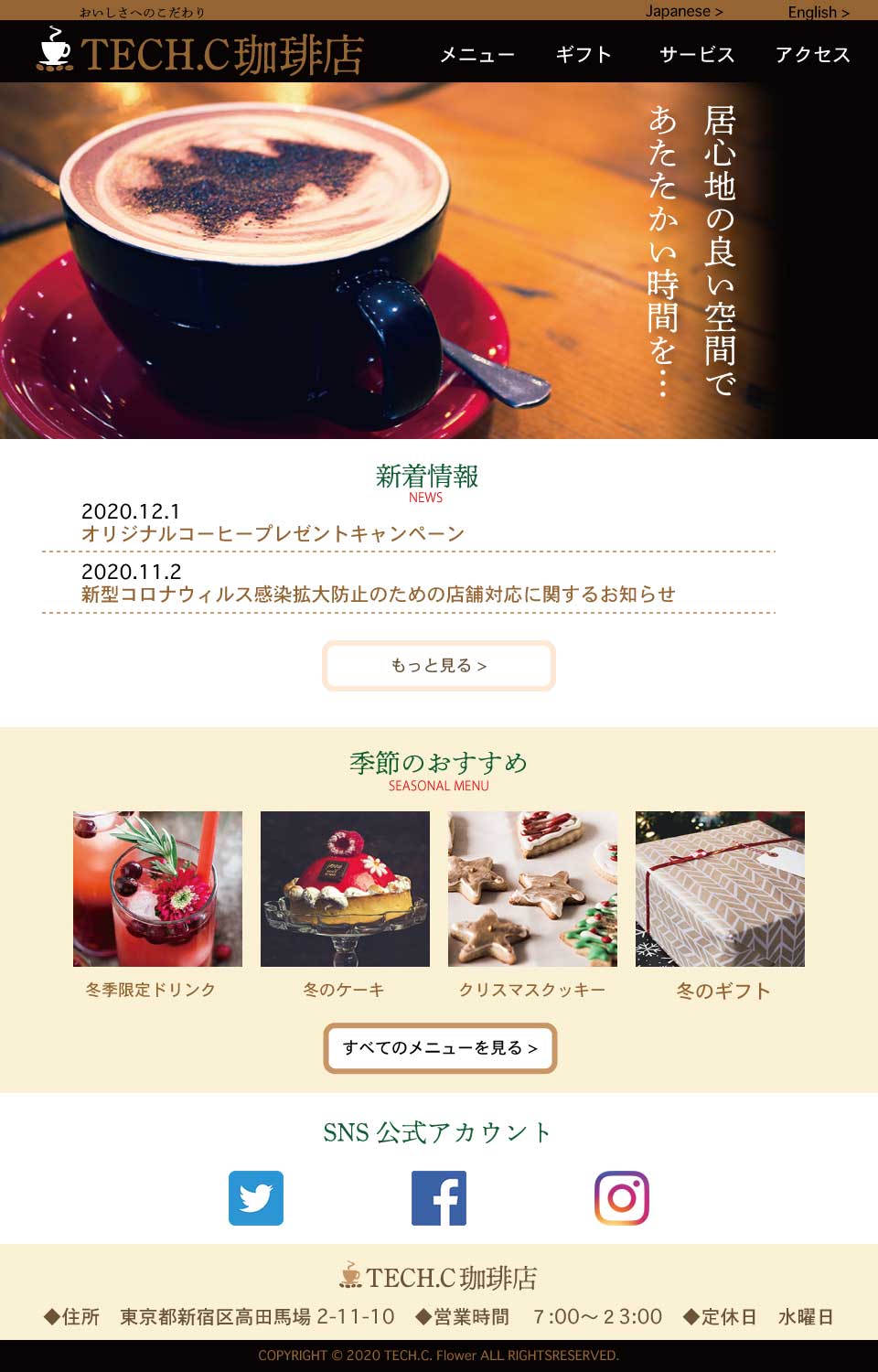878x1372 pixels.
Task: View the アクセス page
Action: pyautogui.click(x=812, y=55)
